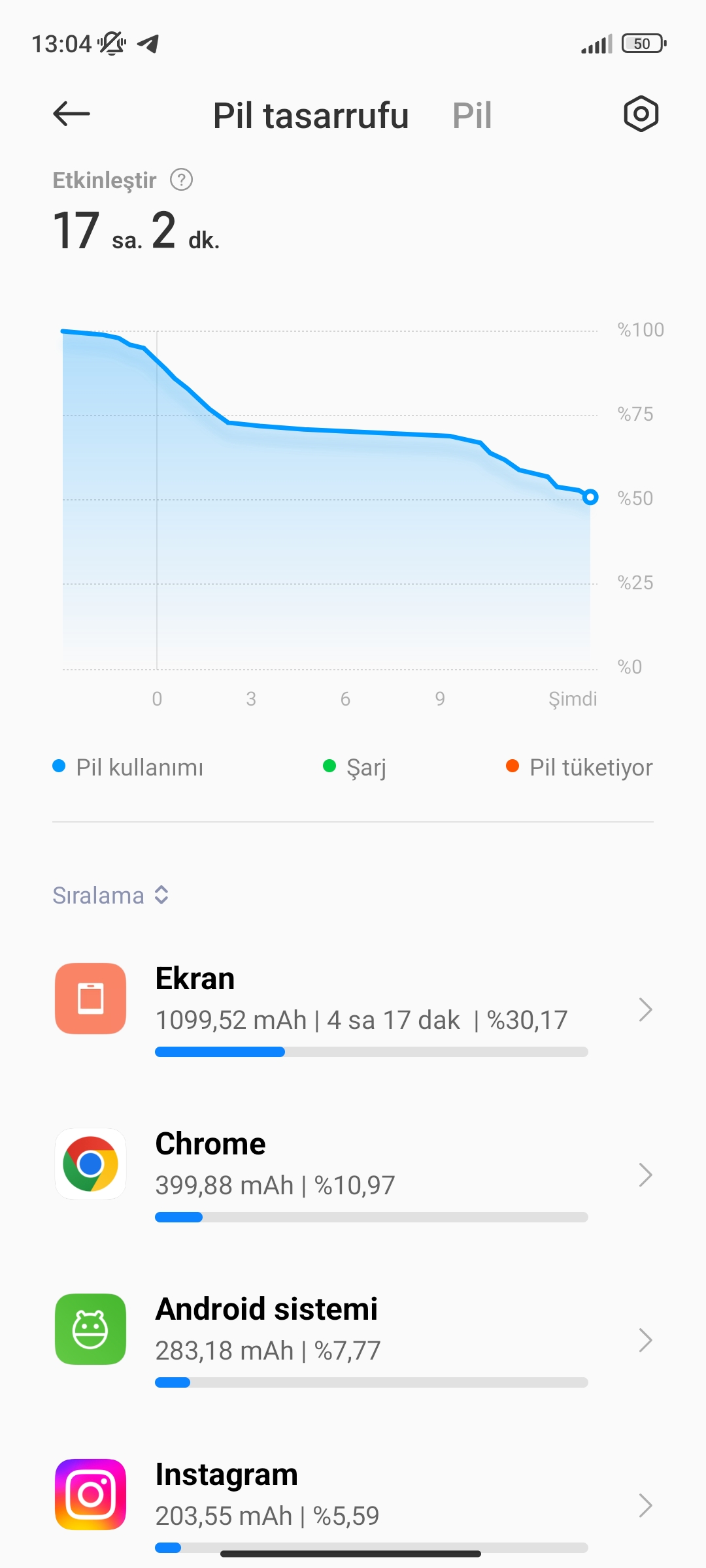706x1568 pixels.
Task: Open battery settings gear icon
Action: point(641,114)
